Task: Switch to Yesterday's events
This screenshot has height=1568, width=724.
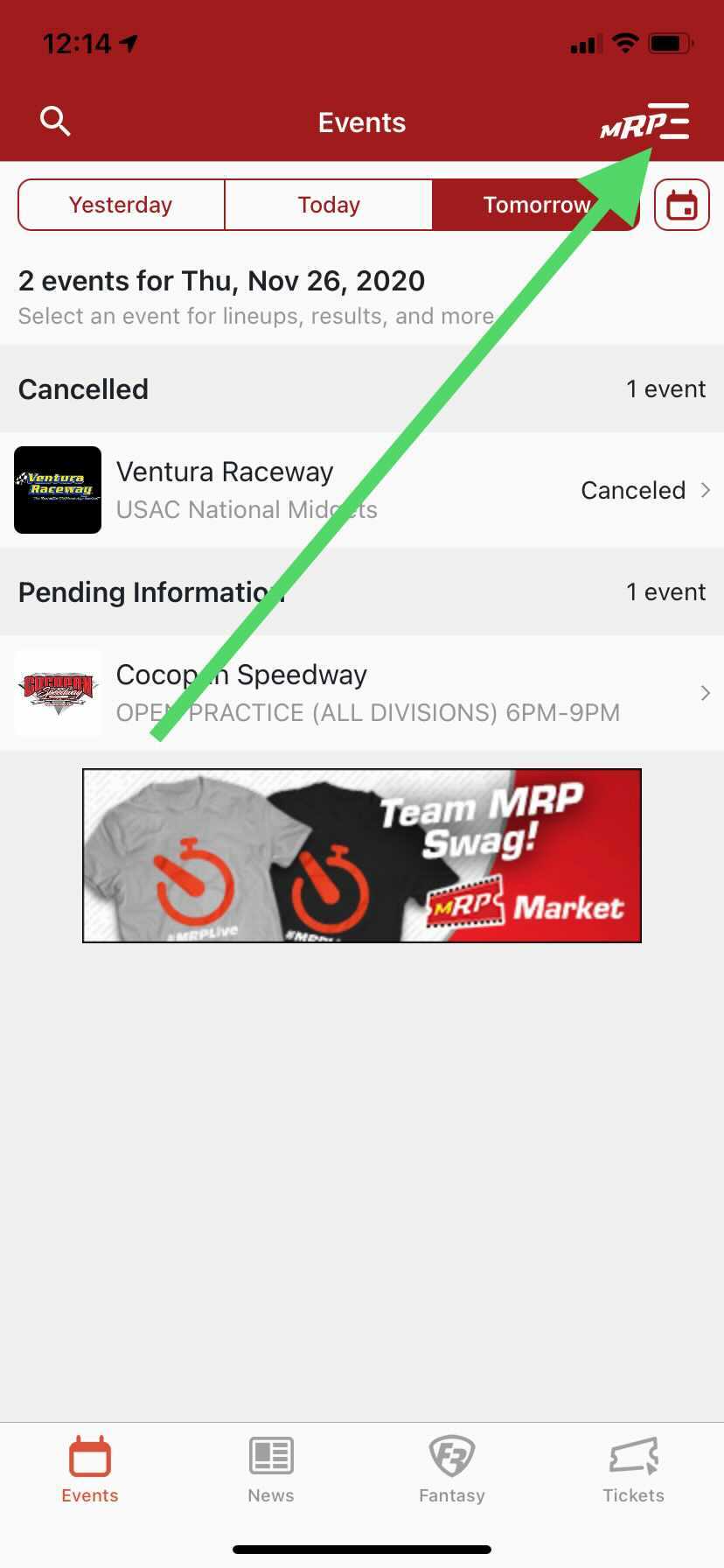Action: (121, 205)
